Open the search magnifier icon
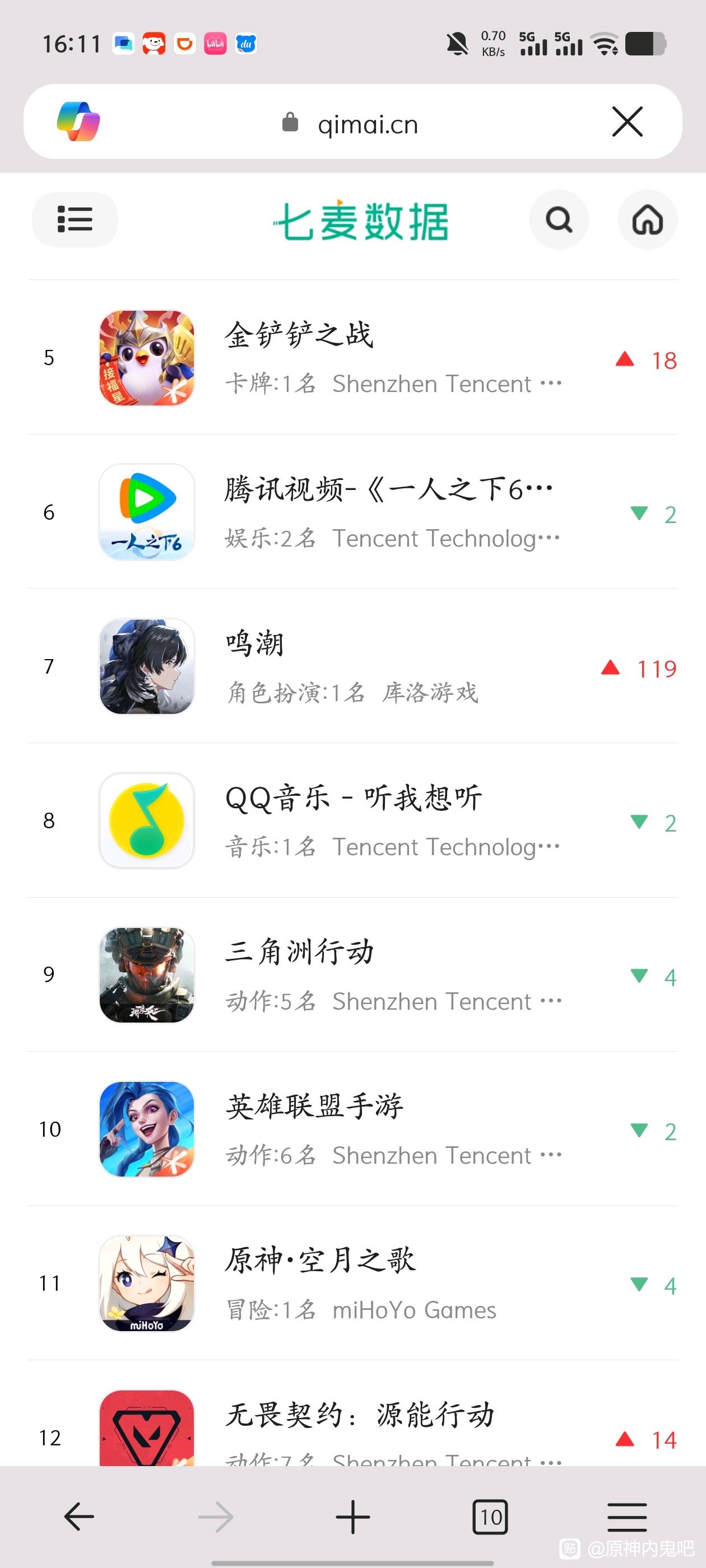706x1568 pixels. coord(559,220)
